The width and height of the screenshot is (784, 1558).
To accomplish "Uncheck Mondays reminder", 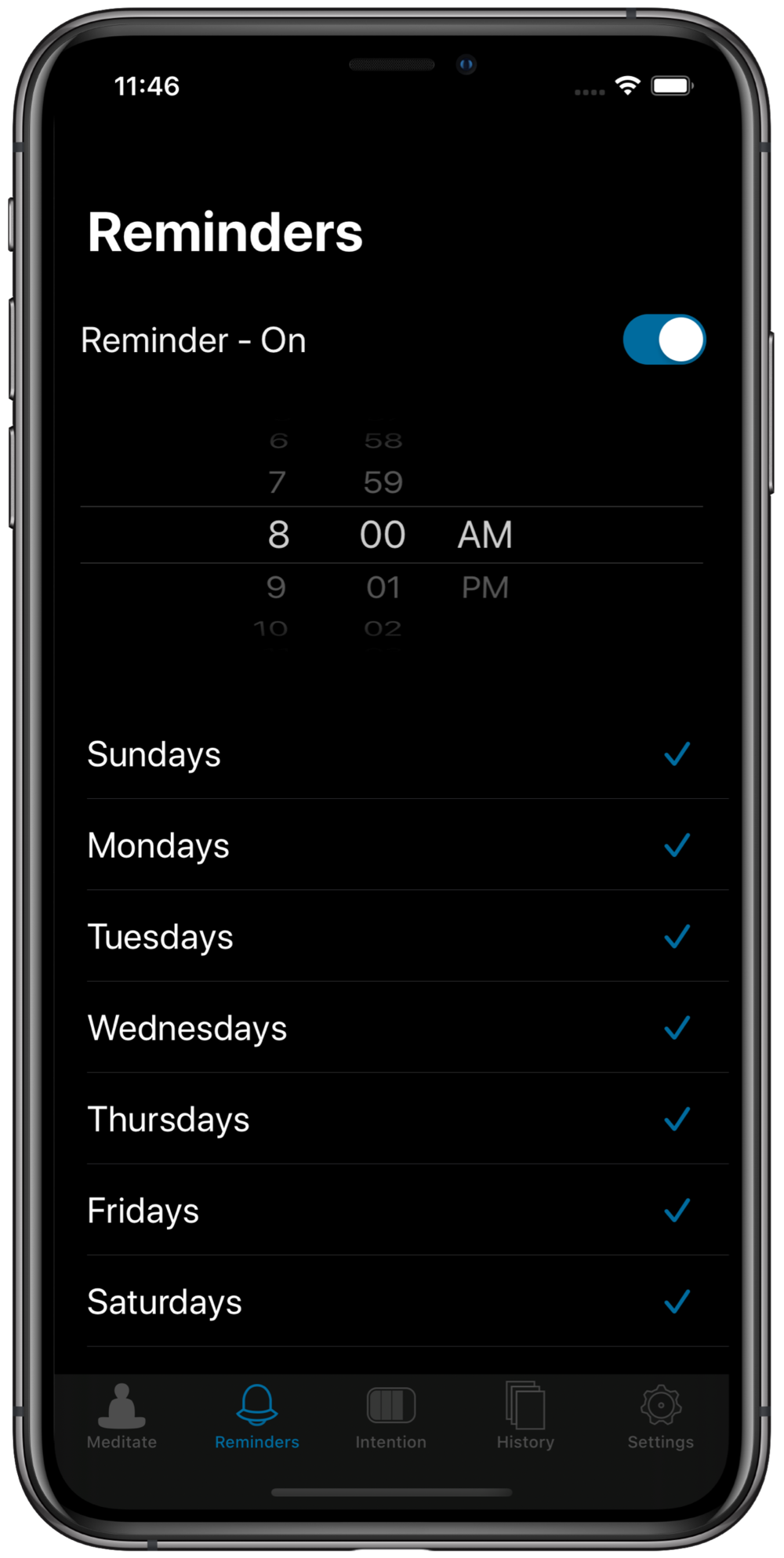I will click(x=408, y=845).
